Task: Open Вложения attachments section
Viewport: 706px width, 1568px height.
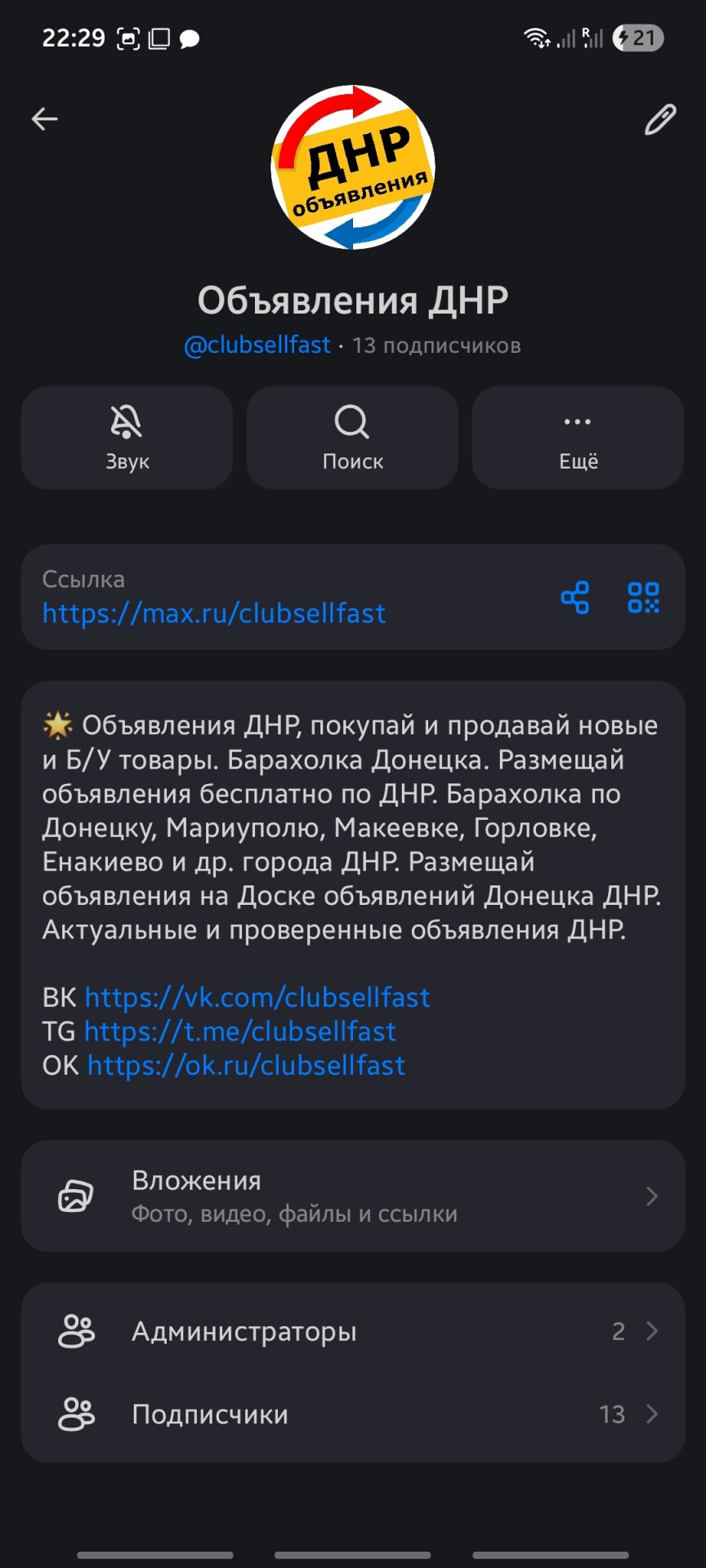Action: click(x=352, y=1196)
